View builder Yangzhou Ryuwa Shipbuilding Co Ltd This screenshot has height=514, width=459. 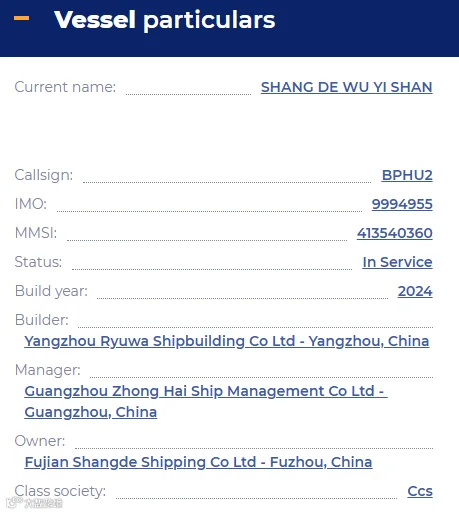click(227, 341)
